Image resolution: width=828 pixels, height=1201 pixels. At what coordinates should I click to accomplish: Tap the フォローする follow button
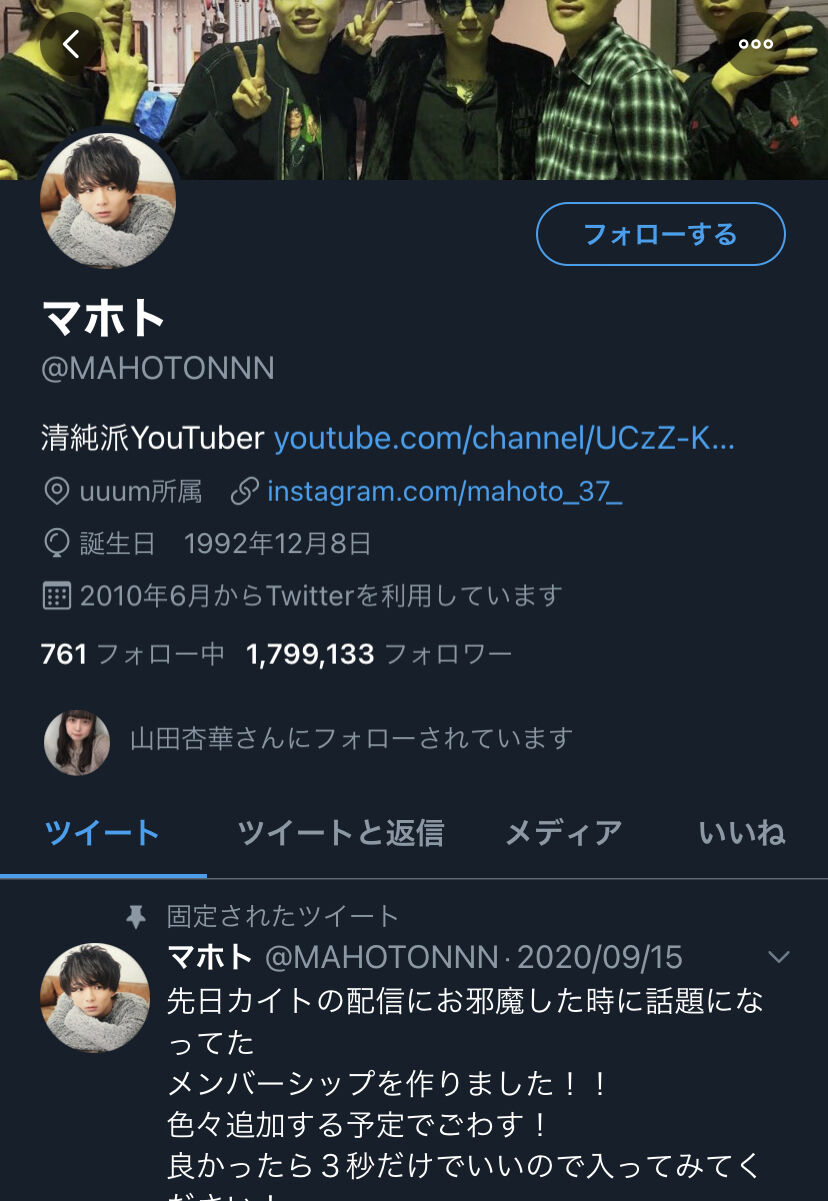tap(661, 234)
